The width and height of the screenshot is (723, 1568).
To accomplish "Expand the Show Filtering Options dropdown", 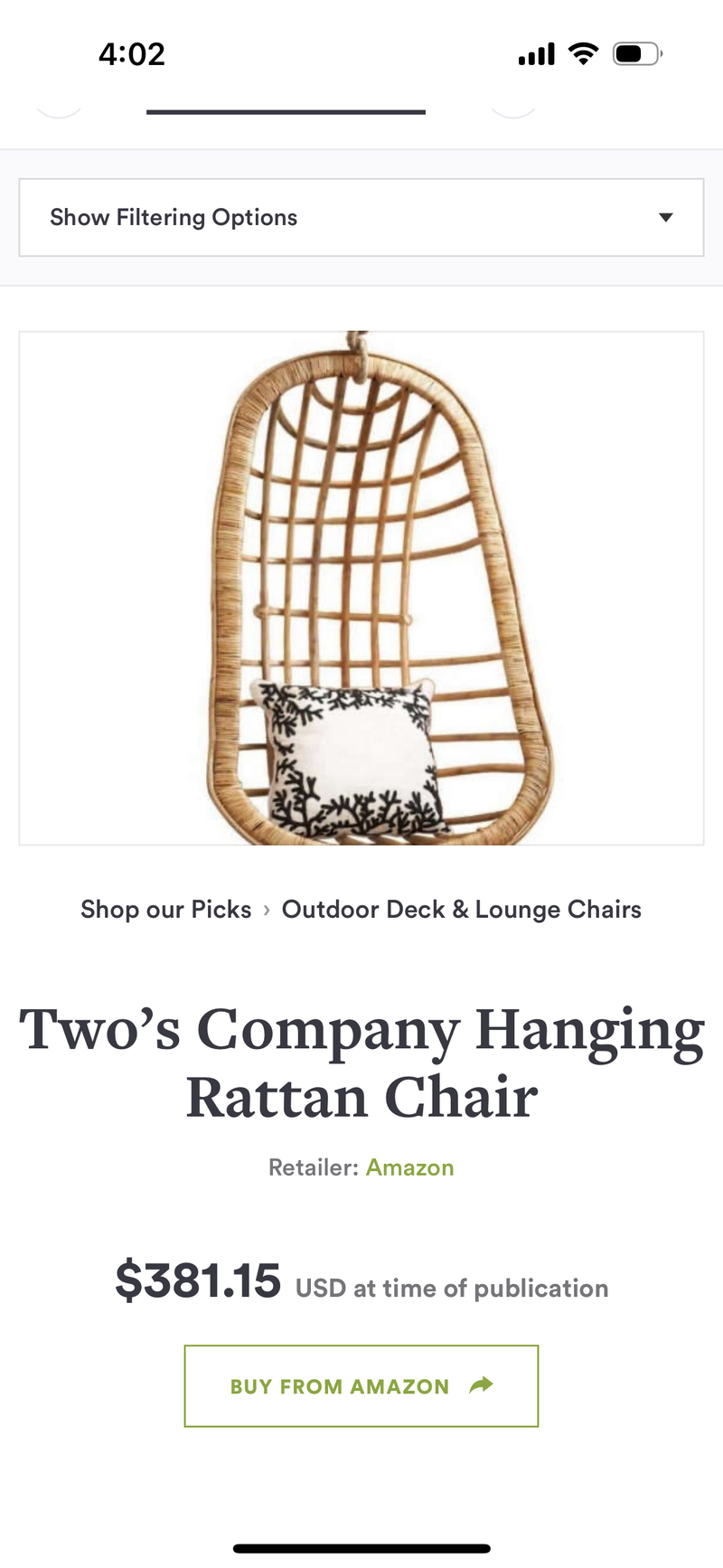I will [x=361, y=217].
